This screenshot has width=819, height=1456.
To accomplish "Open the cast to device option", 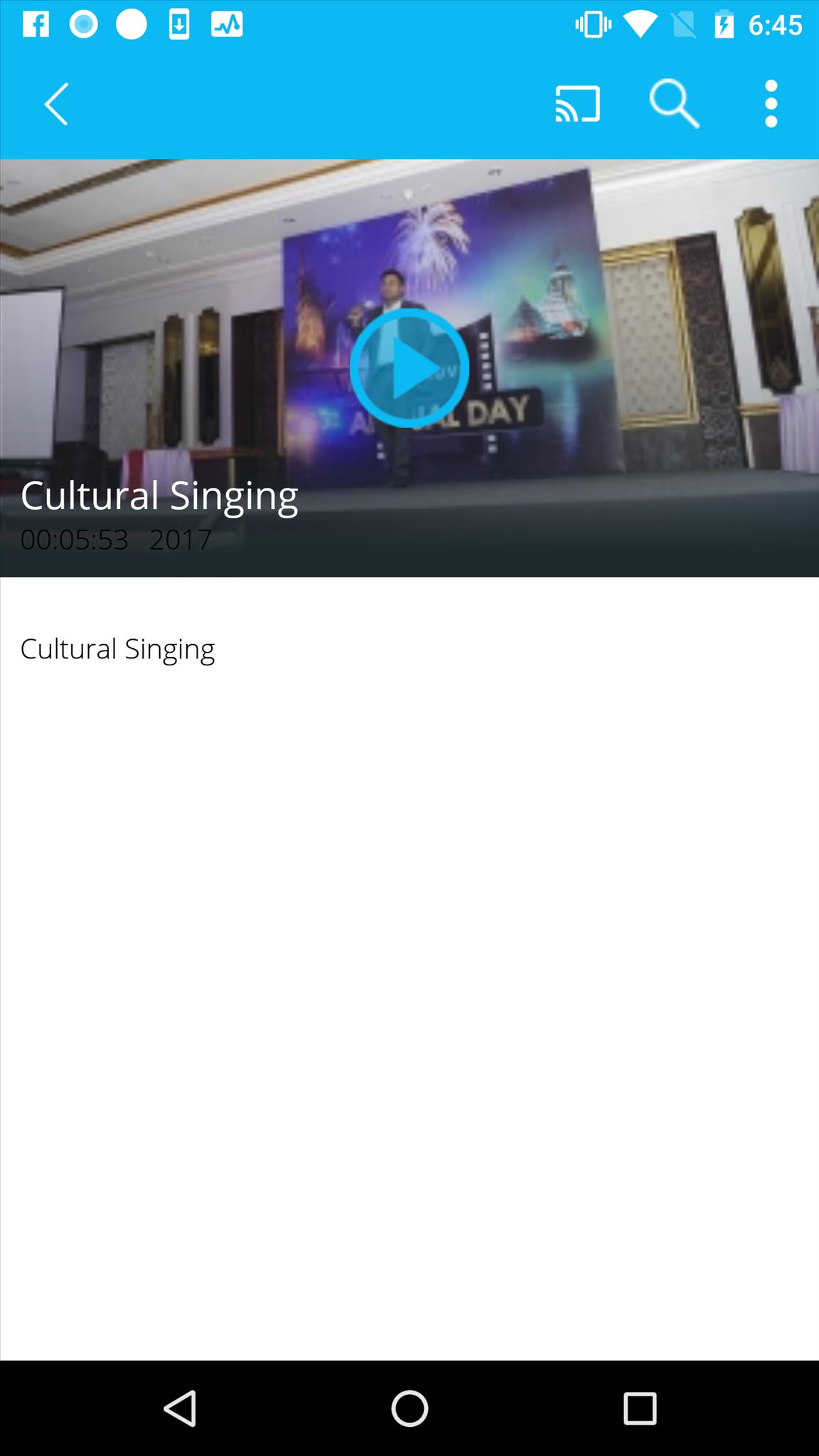I will point(577,104).
